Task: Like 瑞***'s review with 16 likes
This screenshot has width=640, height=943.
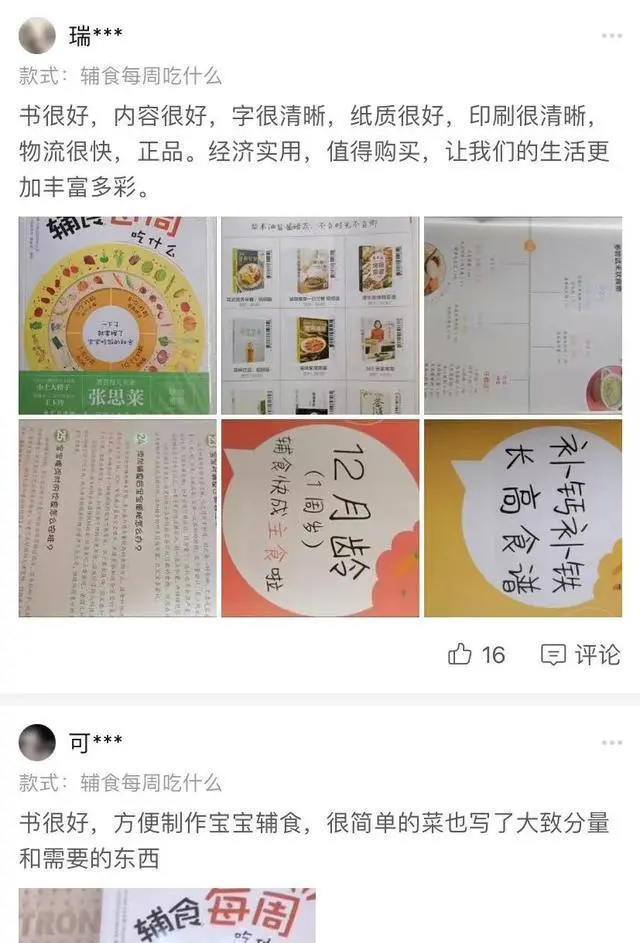Action: 476,655
